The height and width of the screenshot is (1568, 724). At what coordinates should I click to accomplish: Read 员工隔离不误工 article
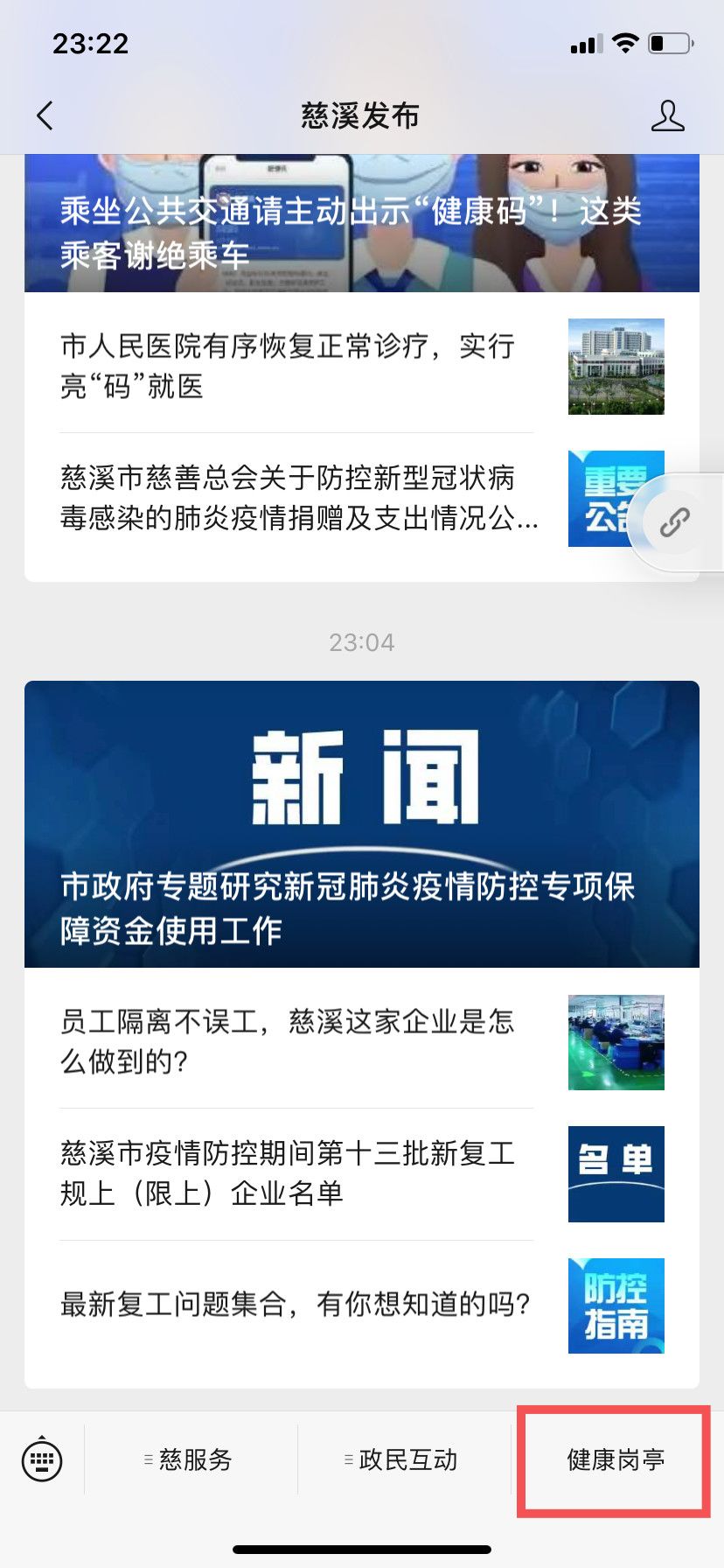pyautogui.click(x=362, y=1041)
